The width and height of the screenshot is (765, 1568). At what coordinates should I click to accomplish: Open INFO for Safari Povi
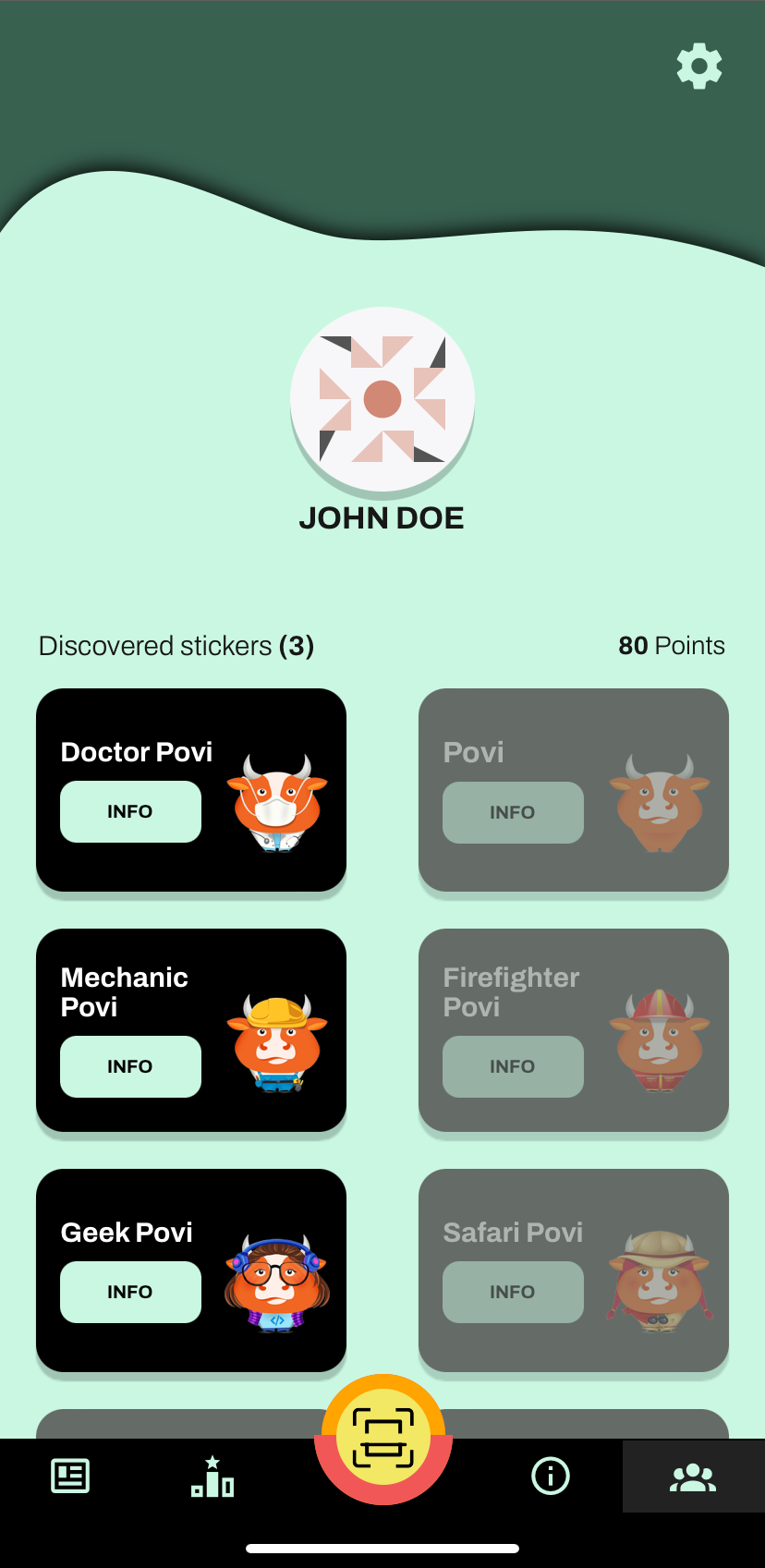coord(513,1292)
